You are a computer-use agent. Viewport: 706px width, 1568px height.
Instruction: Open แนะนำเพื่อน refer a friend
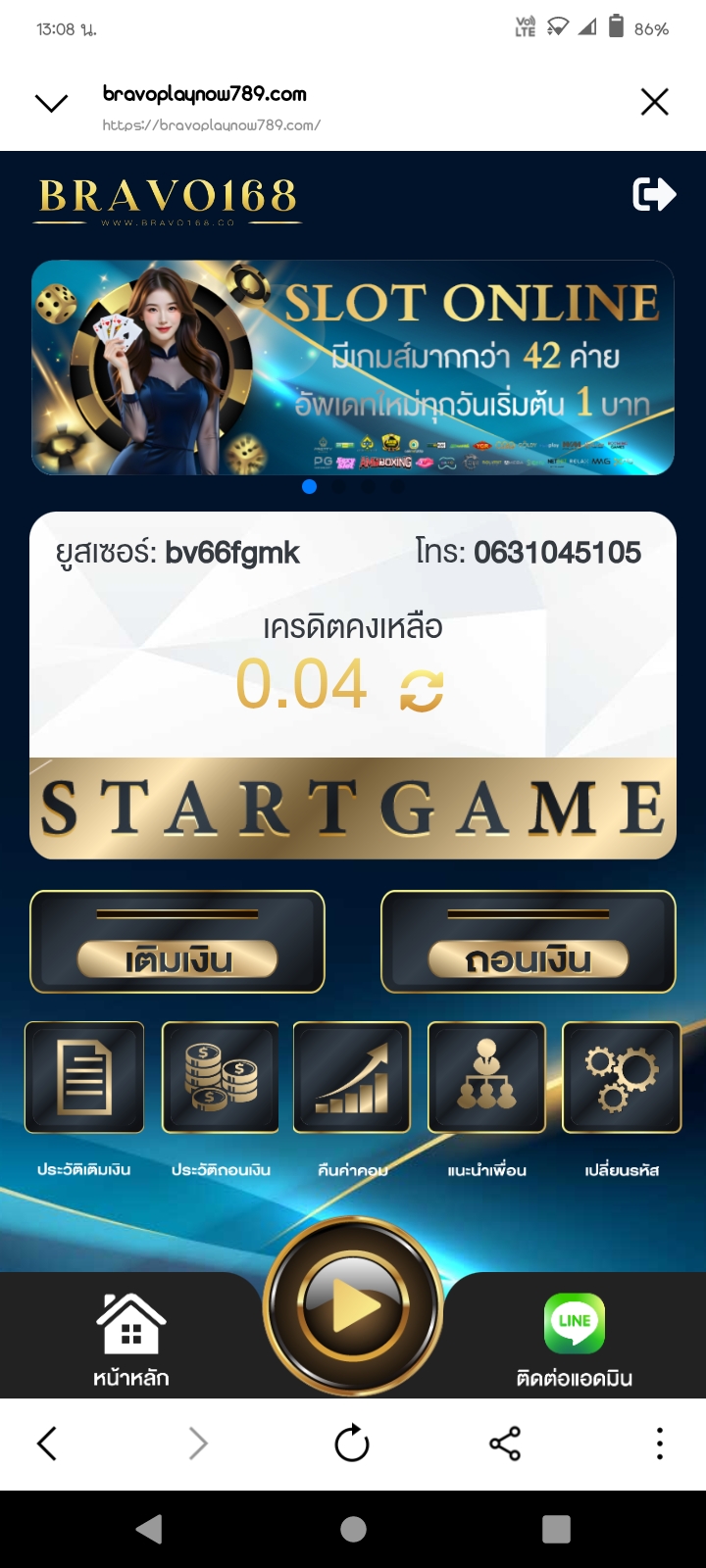(486, 1078)
